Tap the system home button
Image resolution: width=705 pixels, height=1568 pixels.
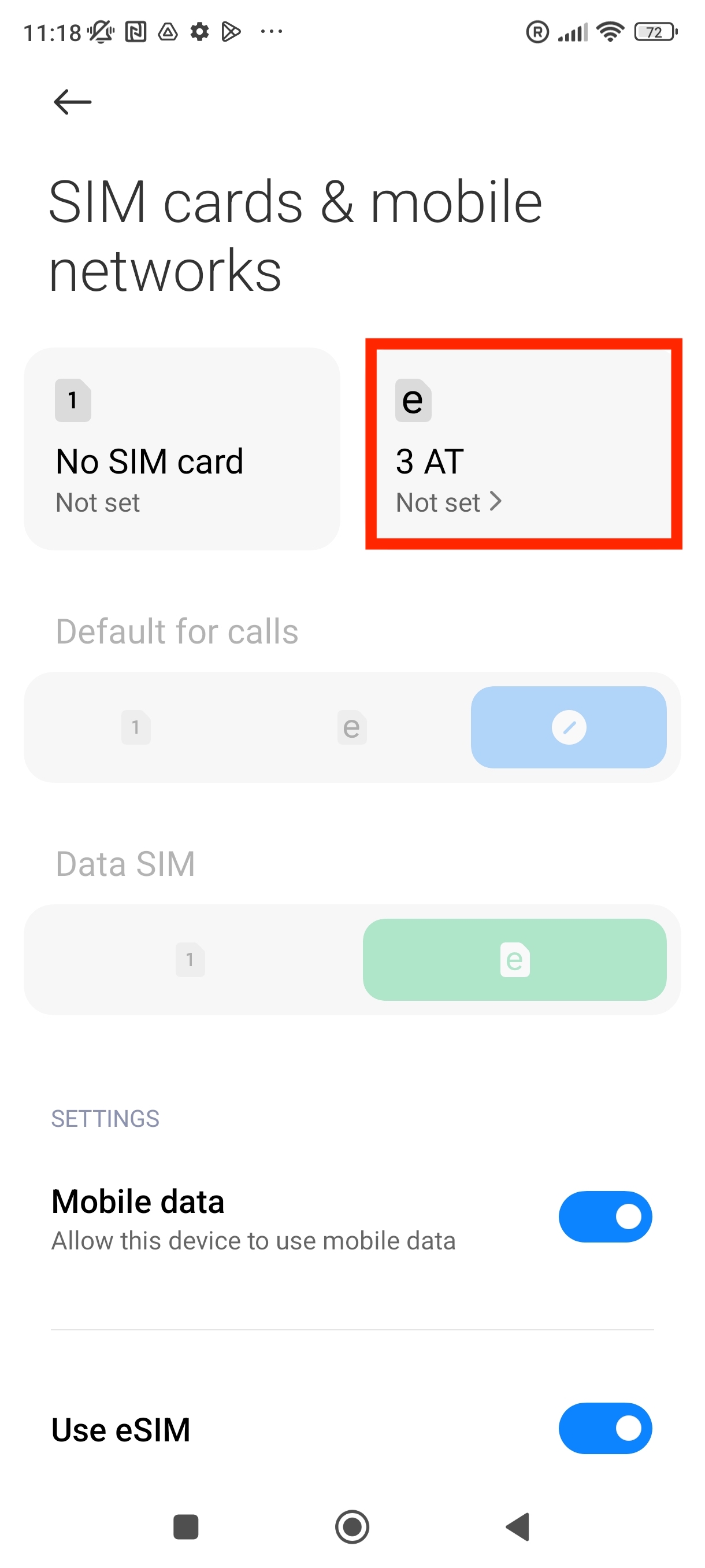pos(352,1526)
